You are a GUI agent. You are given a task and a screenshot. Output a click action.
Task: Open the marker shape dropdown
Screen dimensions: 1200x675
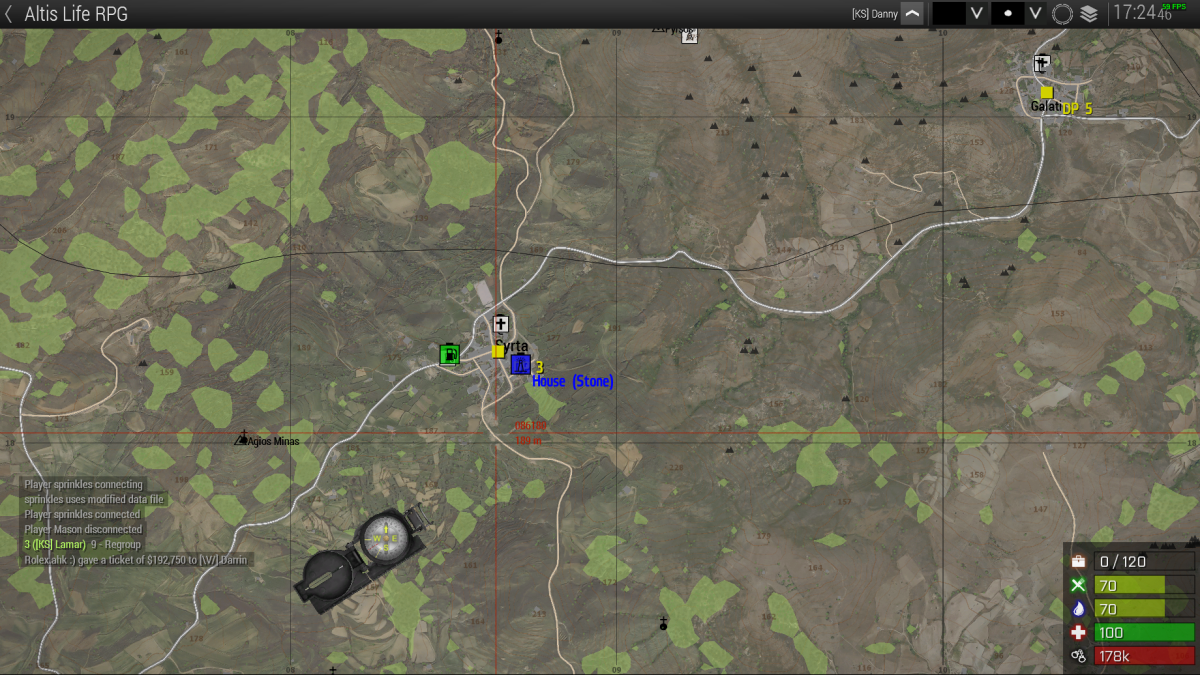[1036, 14]
